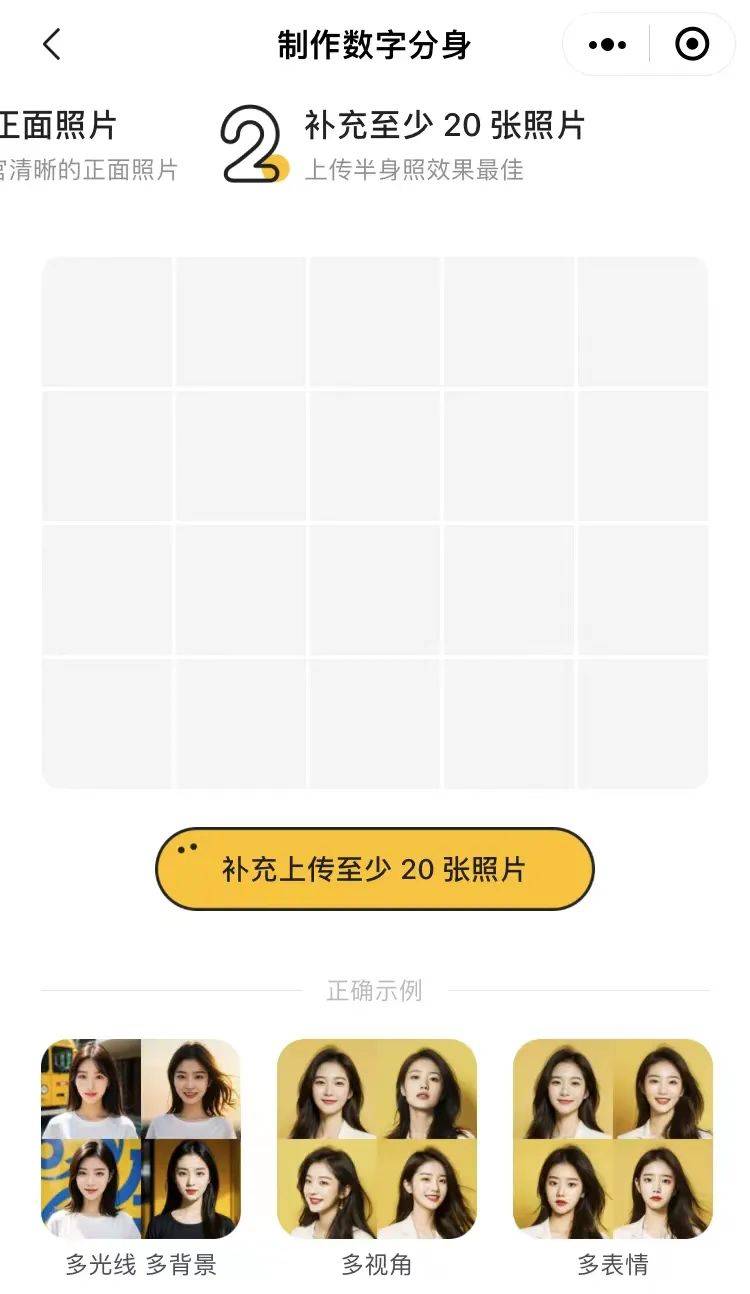Viewport: 750px width, 1294px height.
Task: Open the mini program more-options menu
Action: [607, 45]
